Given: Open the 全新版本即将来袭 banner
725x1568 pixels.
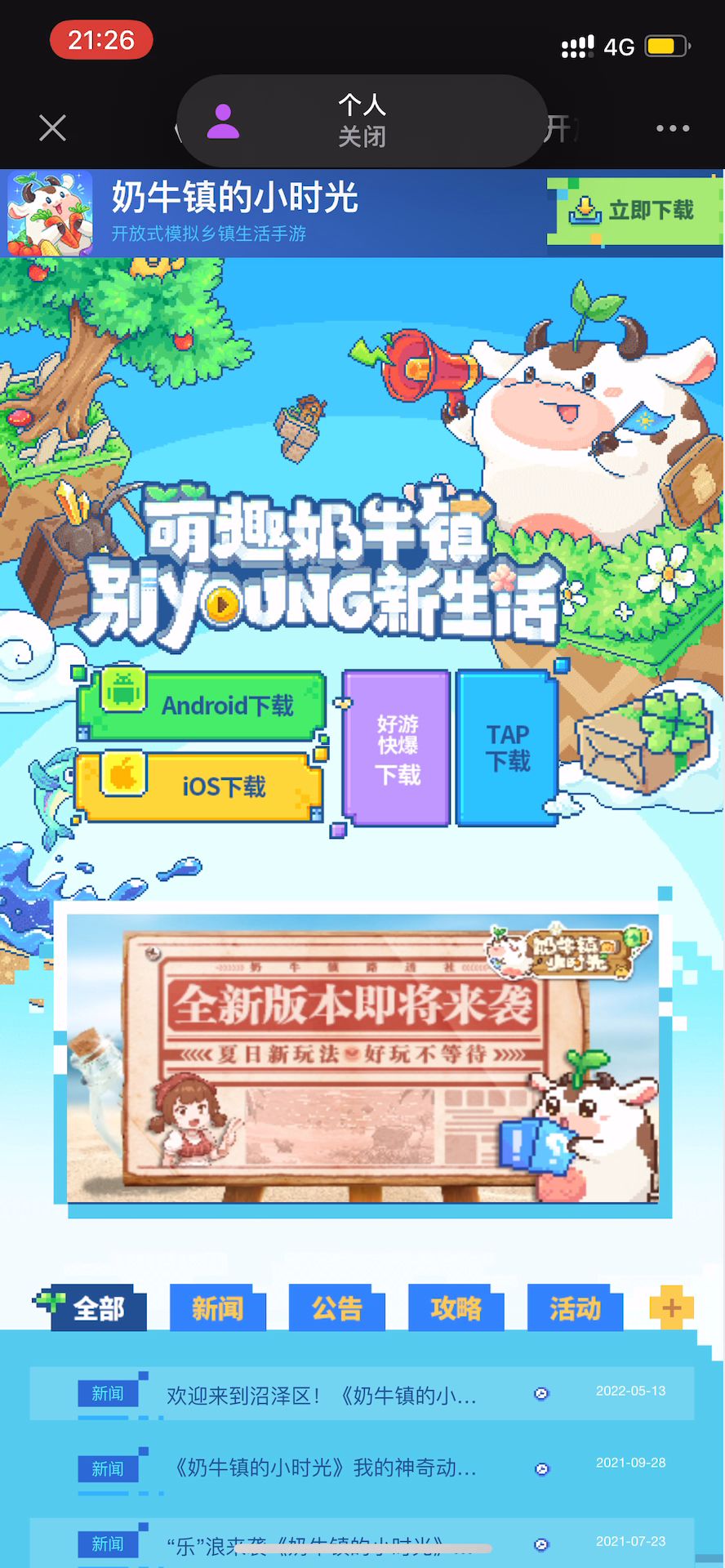Looking at the screenshot, I should click(x=362, y=1058).
